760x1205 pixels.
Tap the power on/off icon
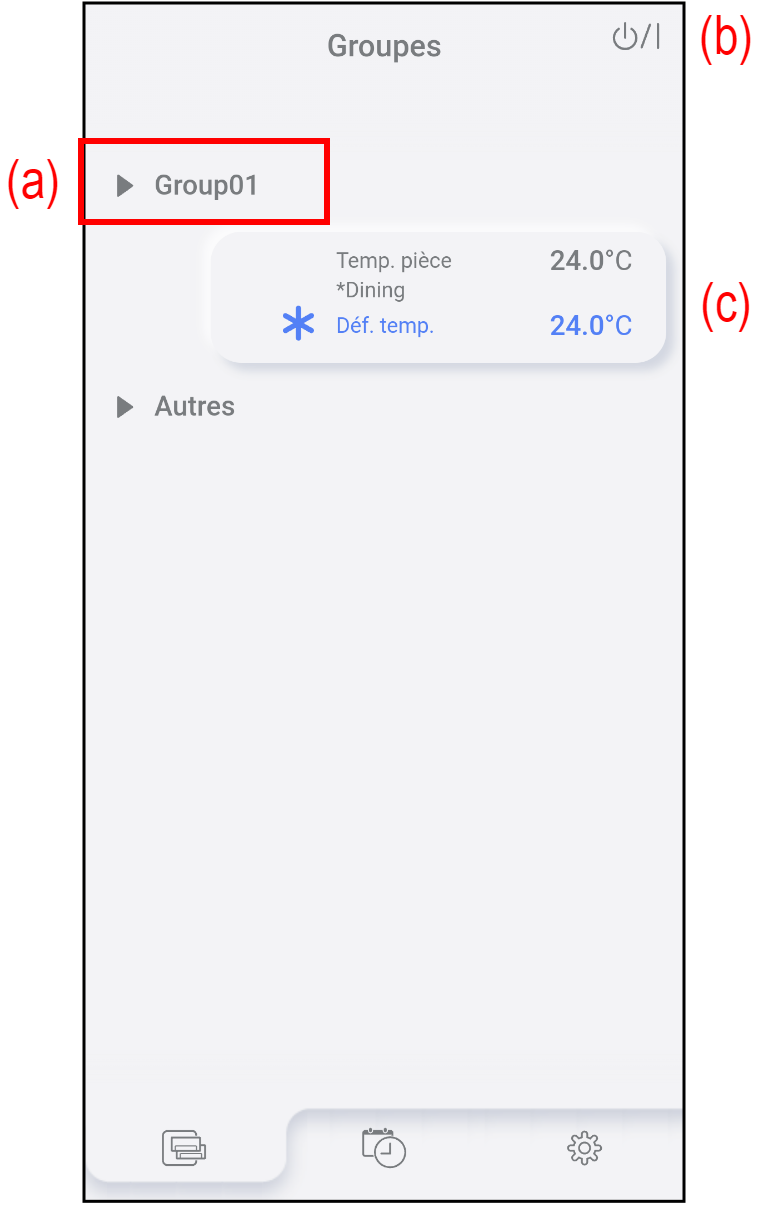coord(636,38)
